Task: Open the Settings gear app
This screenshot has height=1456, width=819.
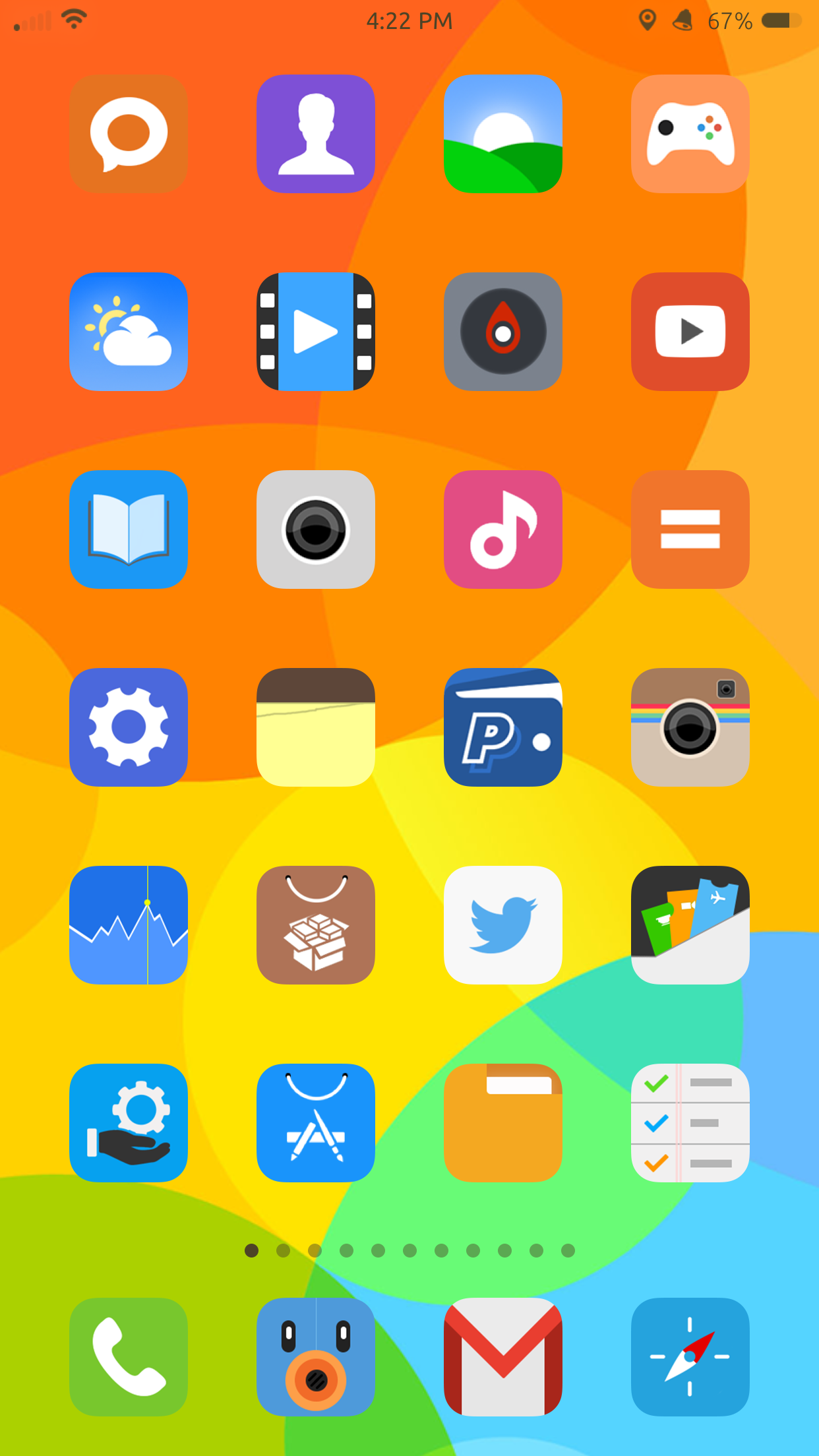Action: tap(129, 727)
